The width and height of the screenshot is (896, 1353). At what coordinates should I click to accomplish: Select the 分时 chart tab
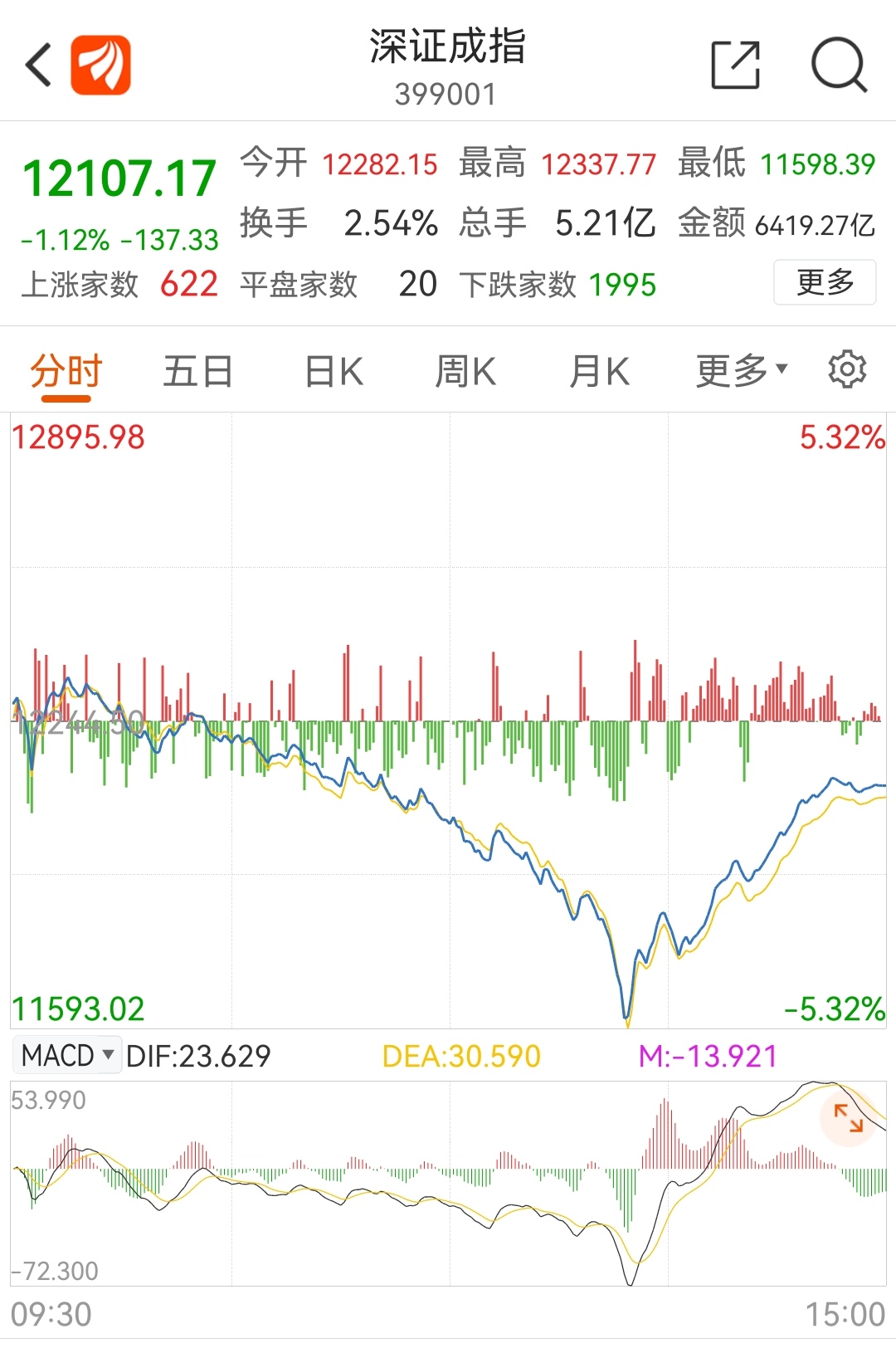66,371
